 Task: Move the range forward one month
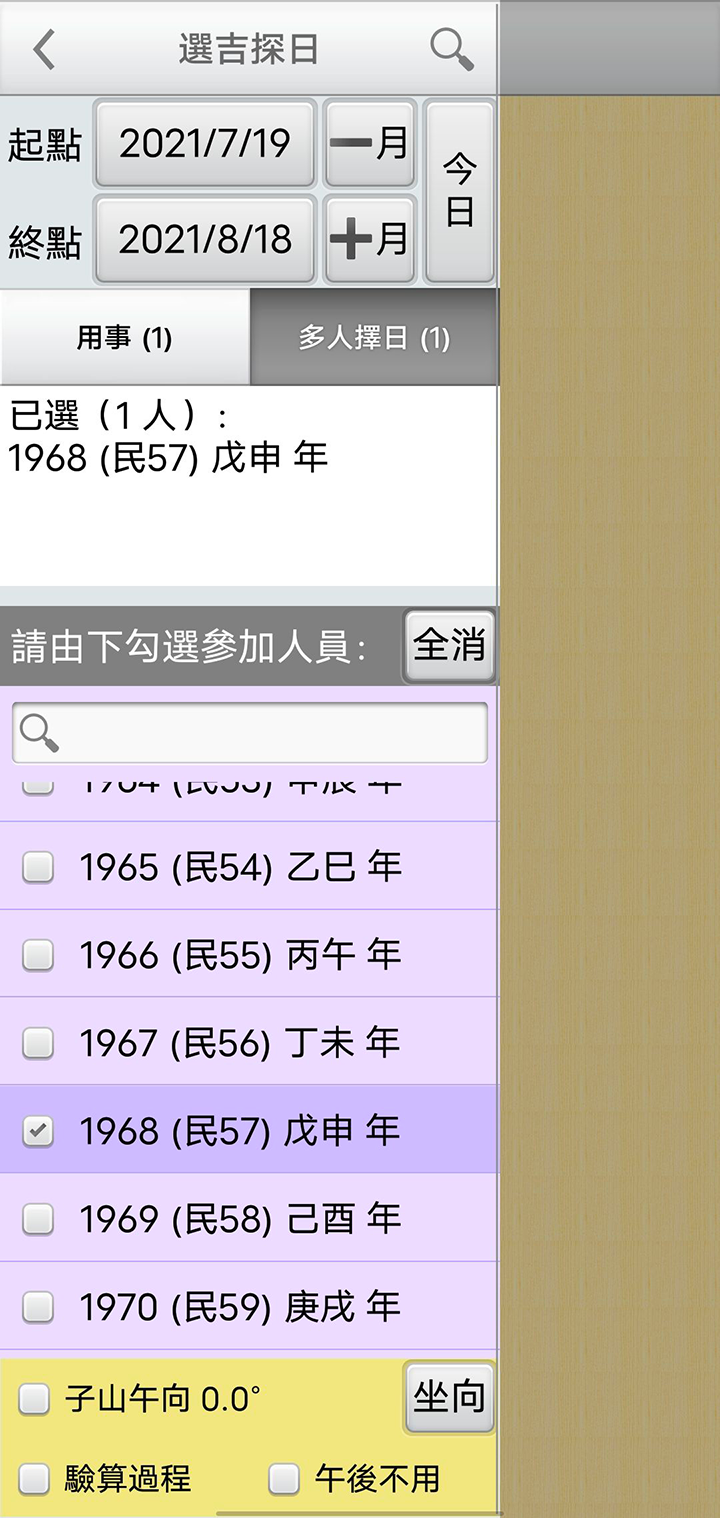pyautogui.click(x=370, y=239)
